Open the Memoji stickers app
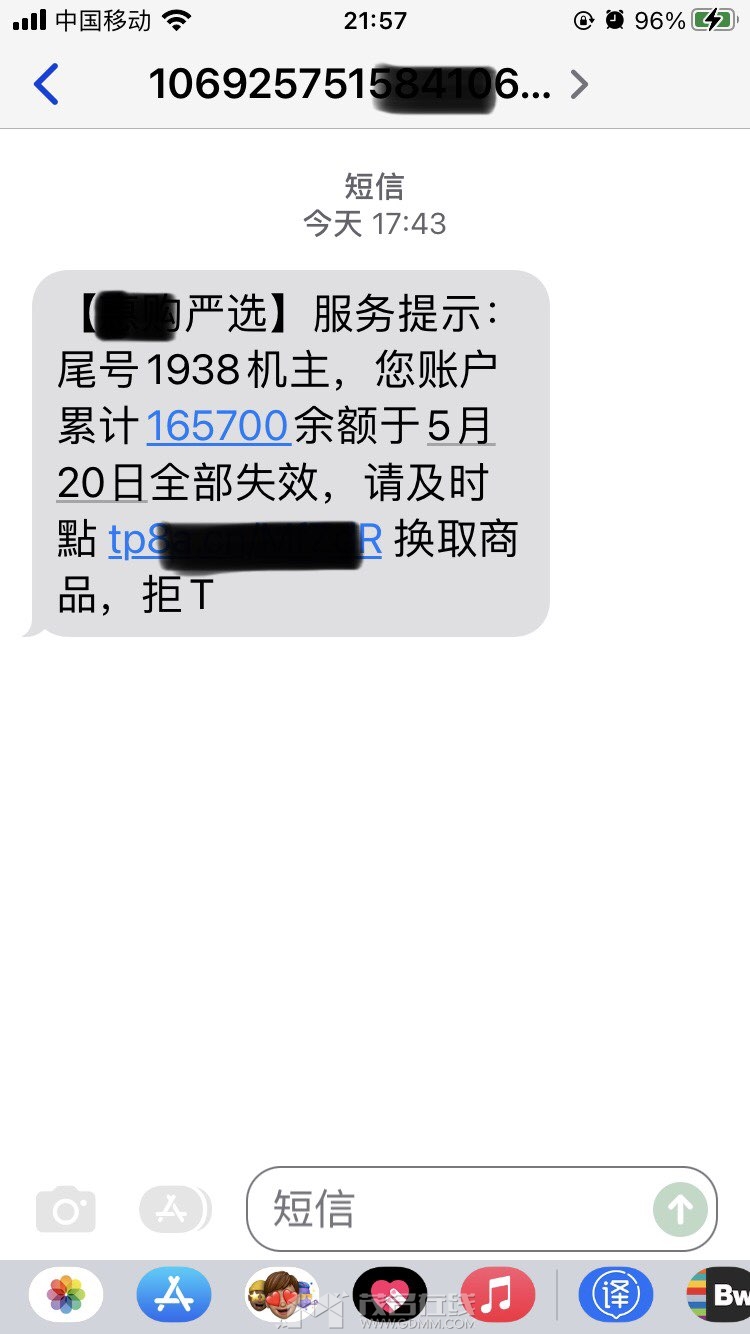The width and height of the screenshot is (750, 1334). pos(282,1295)
